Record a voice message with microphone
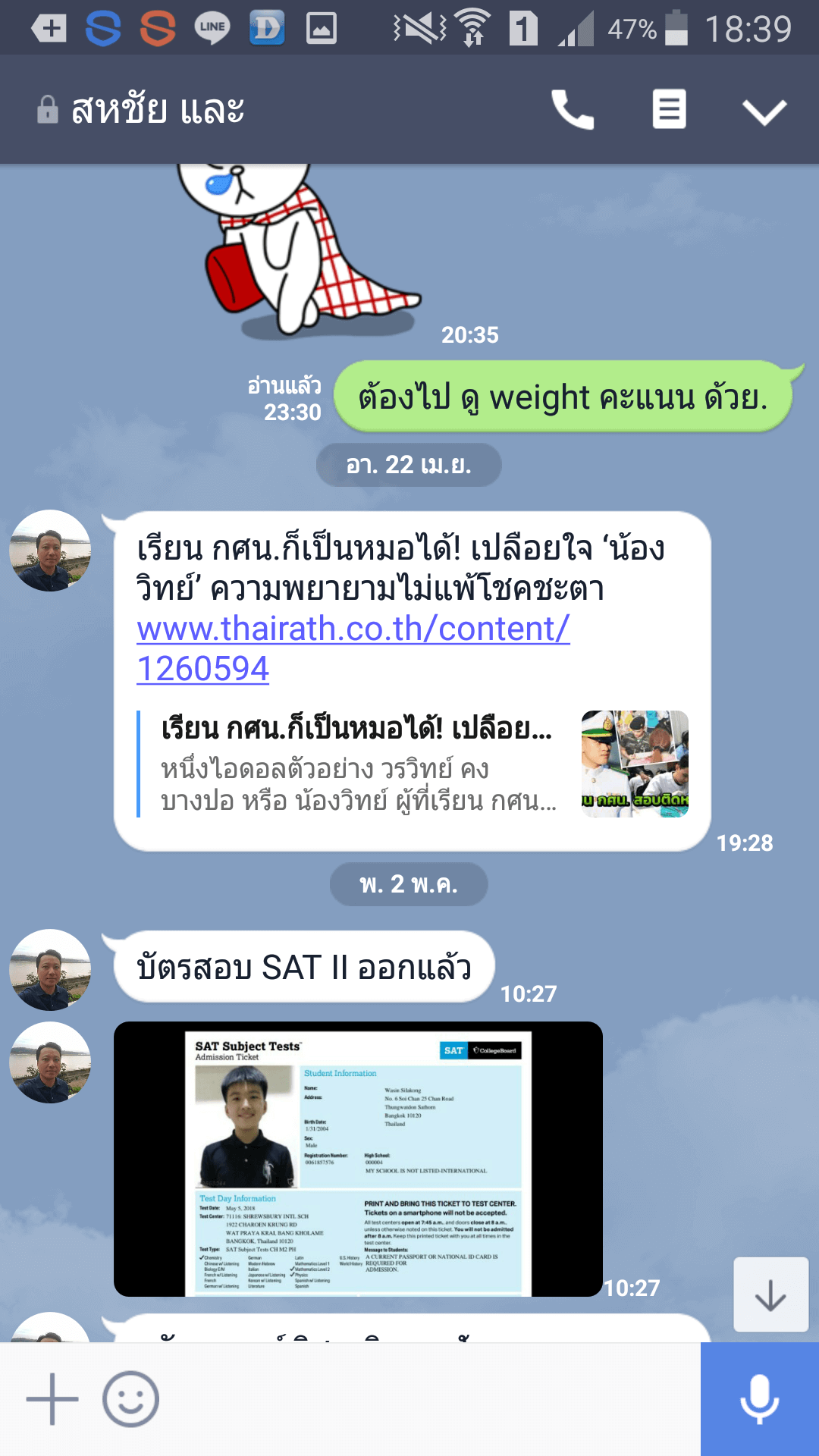The width and height of the screenshot is (819, 1456). pos(760,1399)
